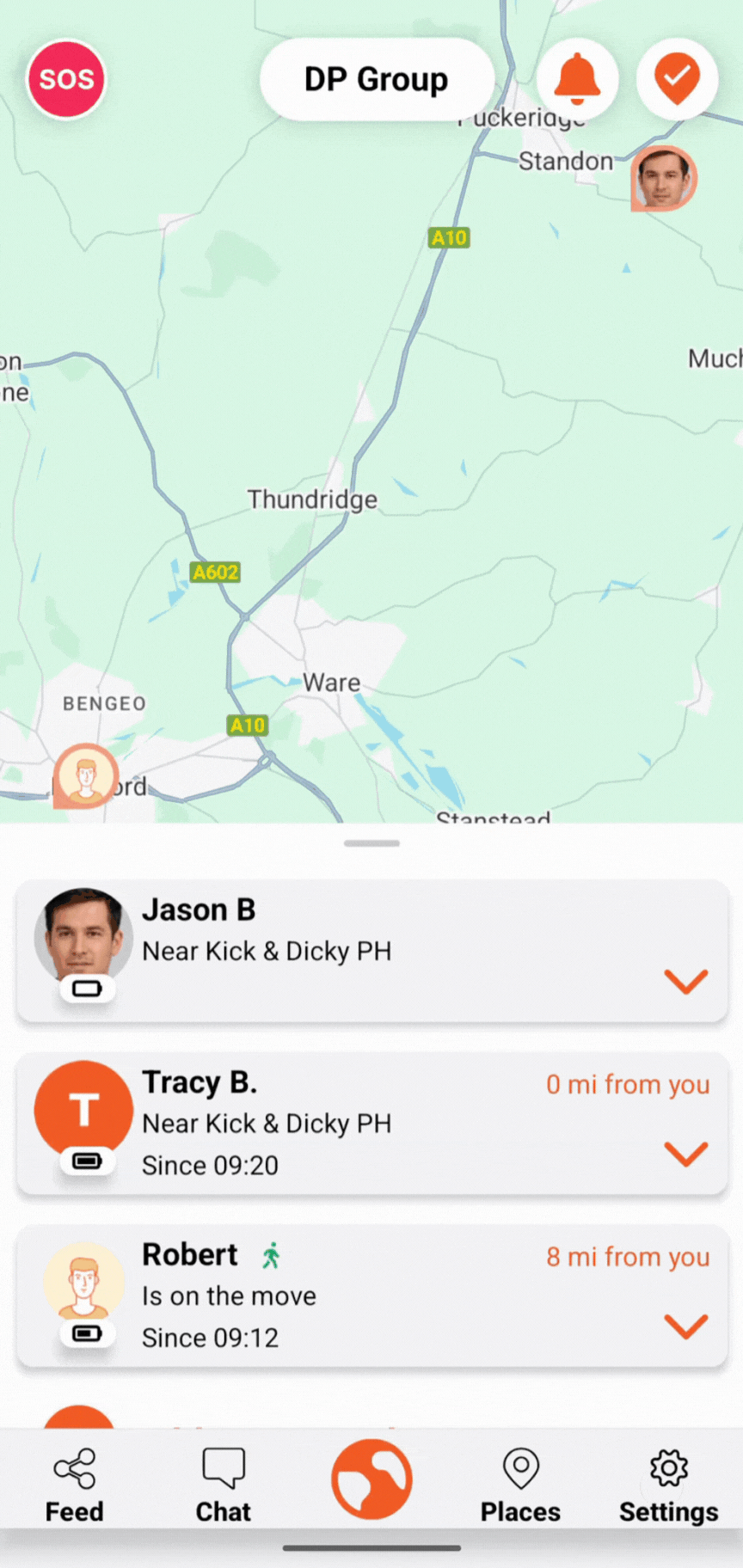Expand Jason B's details chevron
Image resolution: width=743 pixels, height=1568 pixels.
pos(686,981)
